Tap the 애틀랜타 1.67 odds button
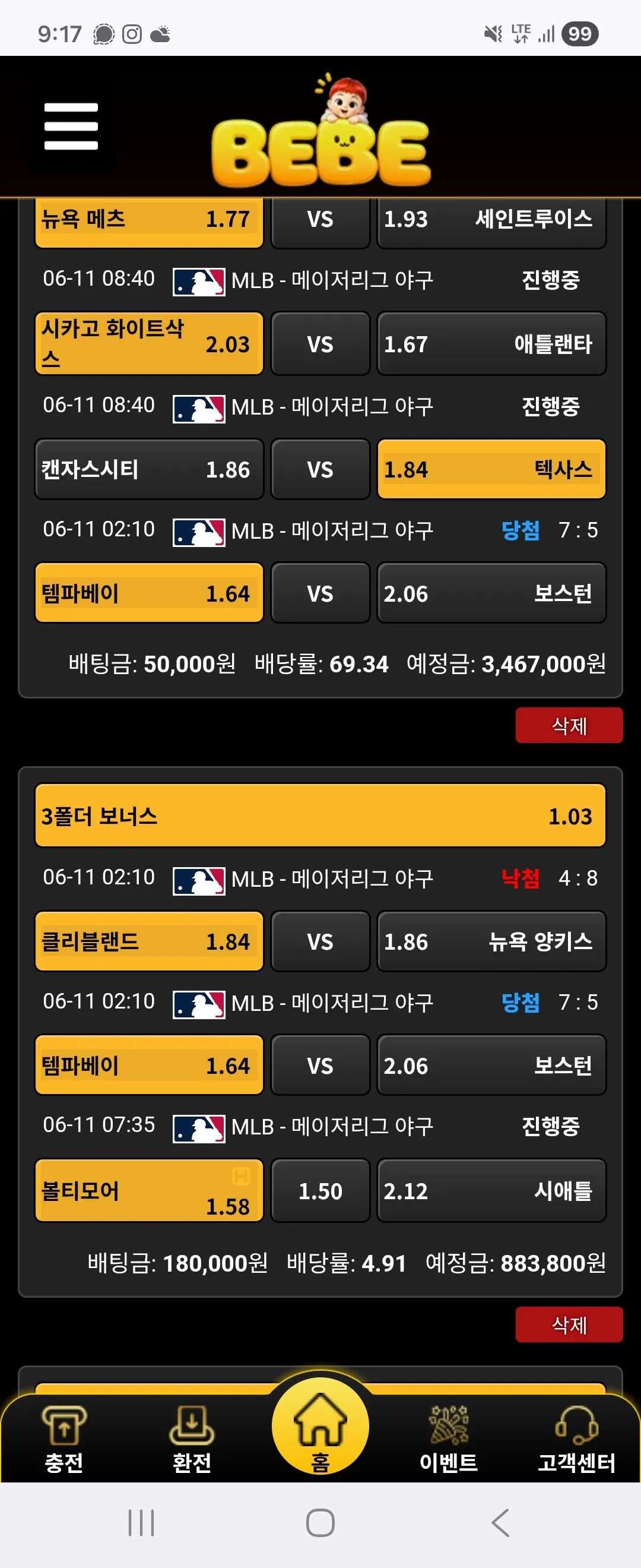Image resolution: width=641 pixels, height=1568 pixels. 491,344
